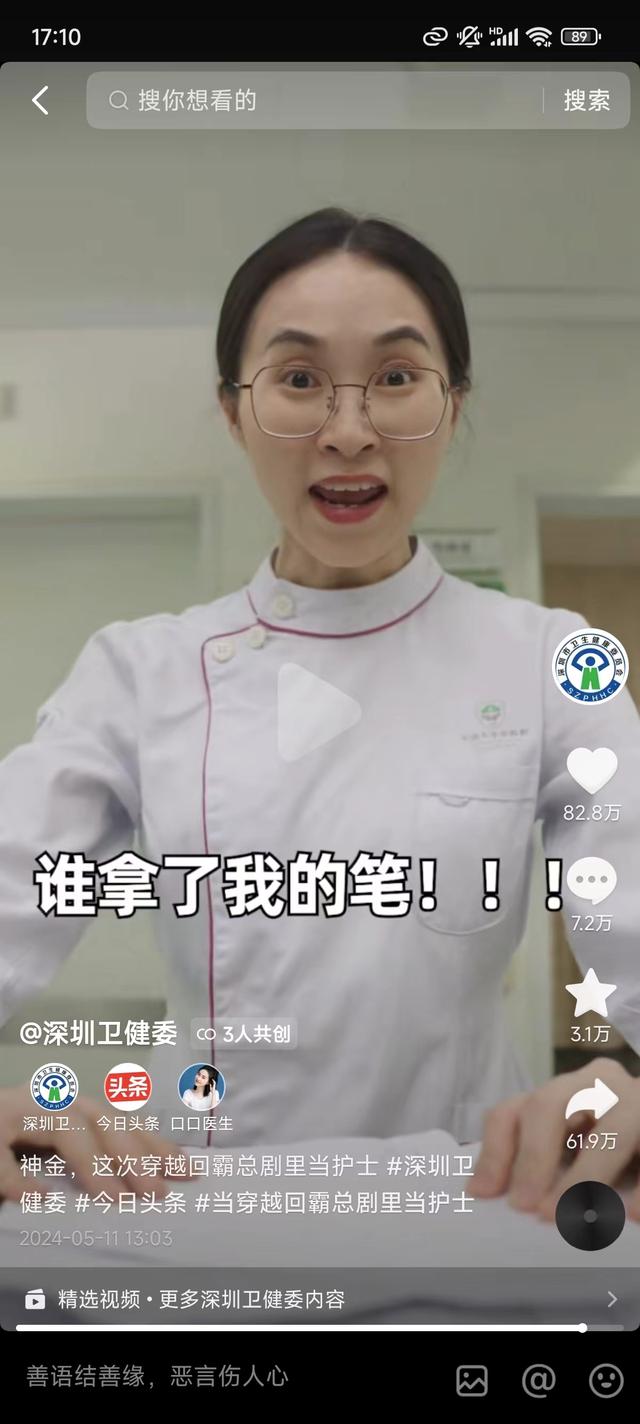
Task: Open co-creator 今日头条 profile
Action: (128, 1087)
